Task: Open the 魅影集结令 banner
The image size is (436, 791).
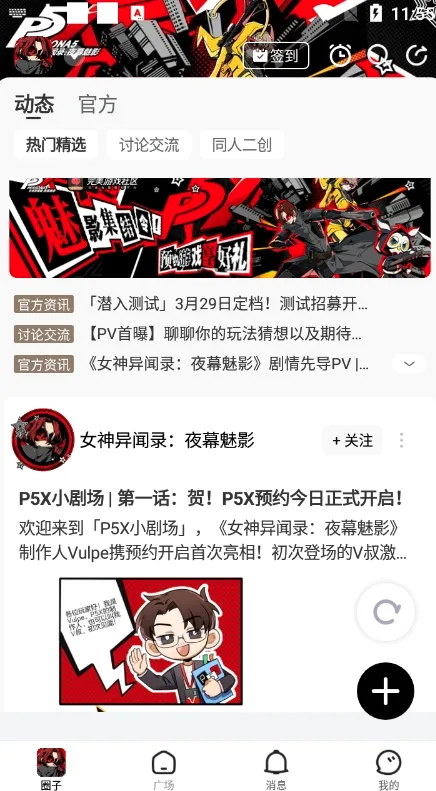Action: 220,228
